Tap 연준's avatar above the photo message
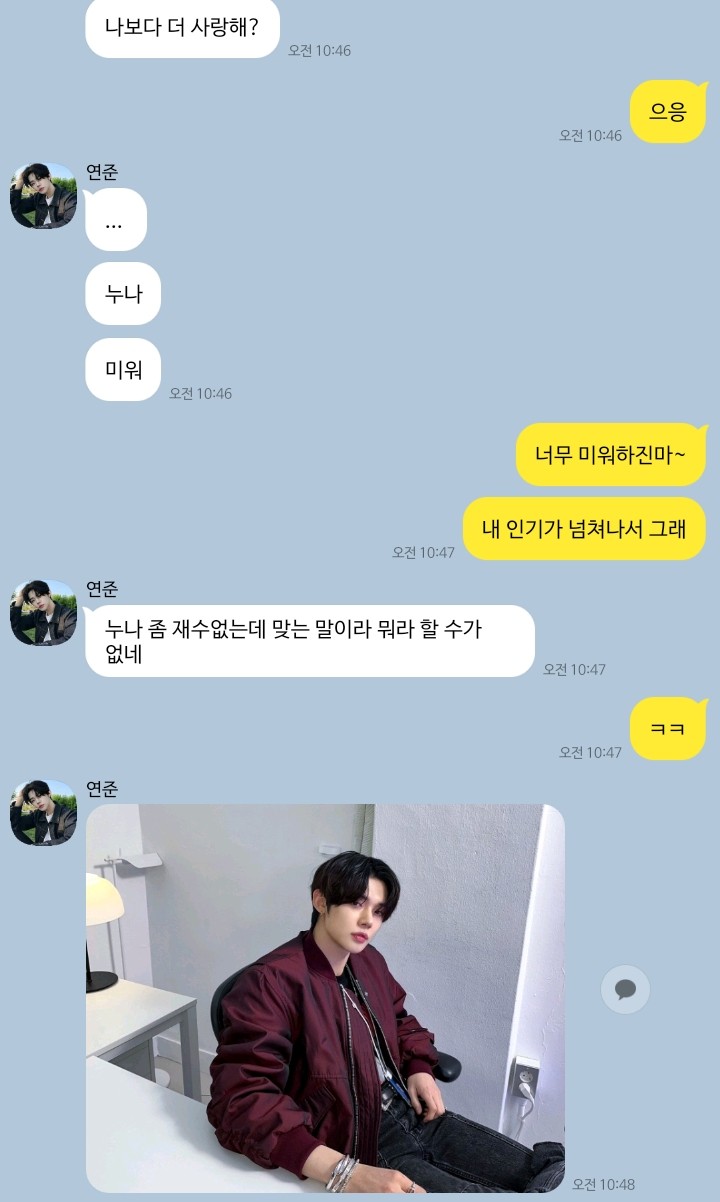This screenshot has height=1202, width=720. 43,812
